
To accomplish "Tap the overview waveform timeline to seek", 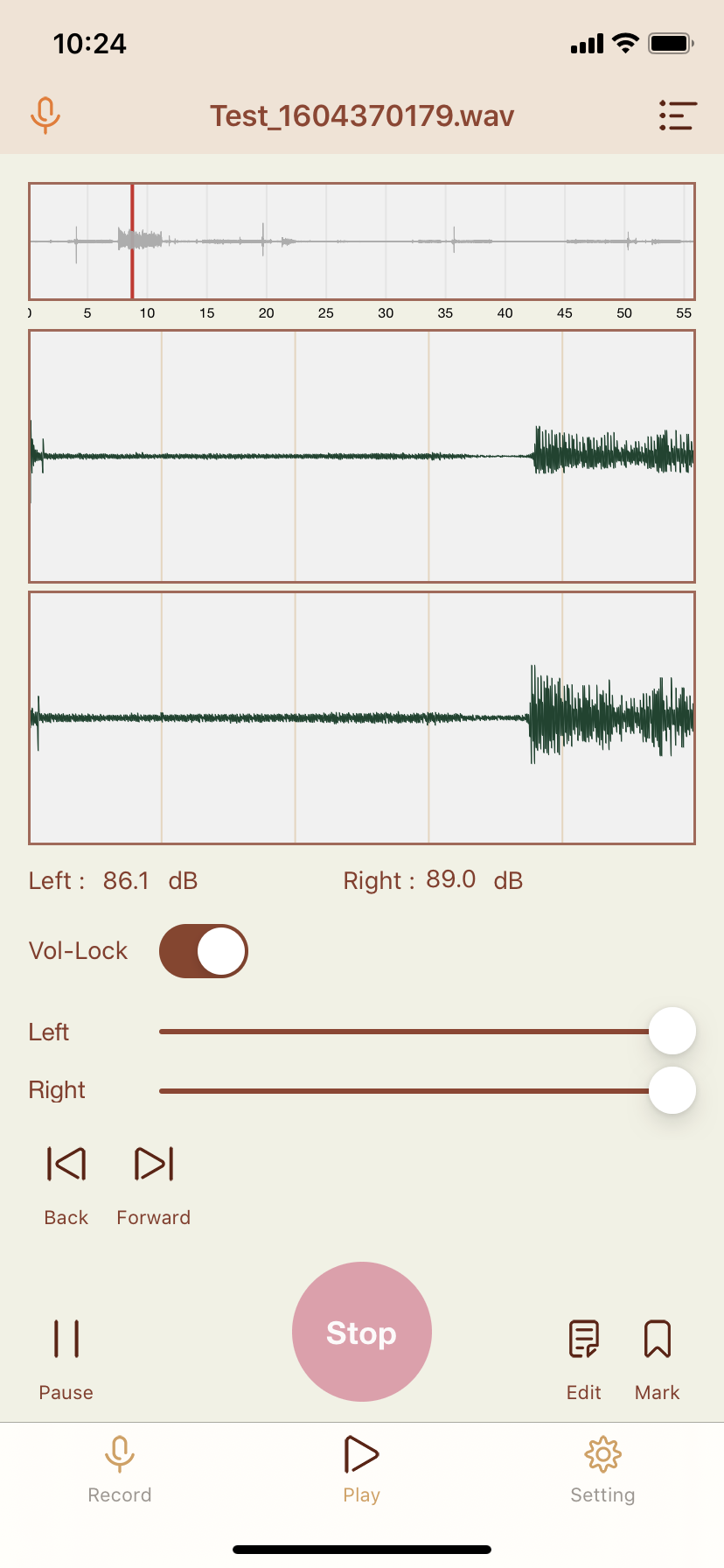I will (362, 241).
